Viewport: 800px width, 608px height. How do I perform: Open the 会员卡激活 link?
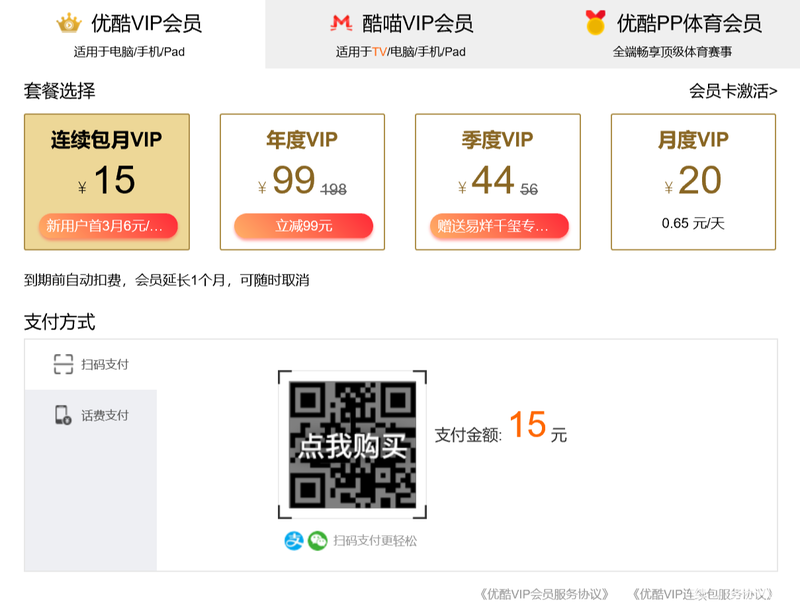click(733, 91)
